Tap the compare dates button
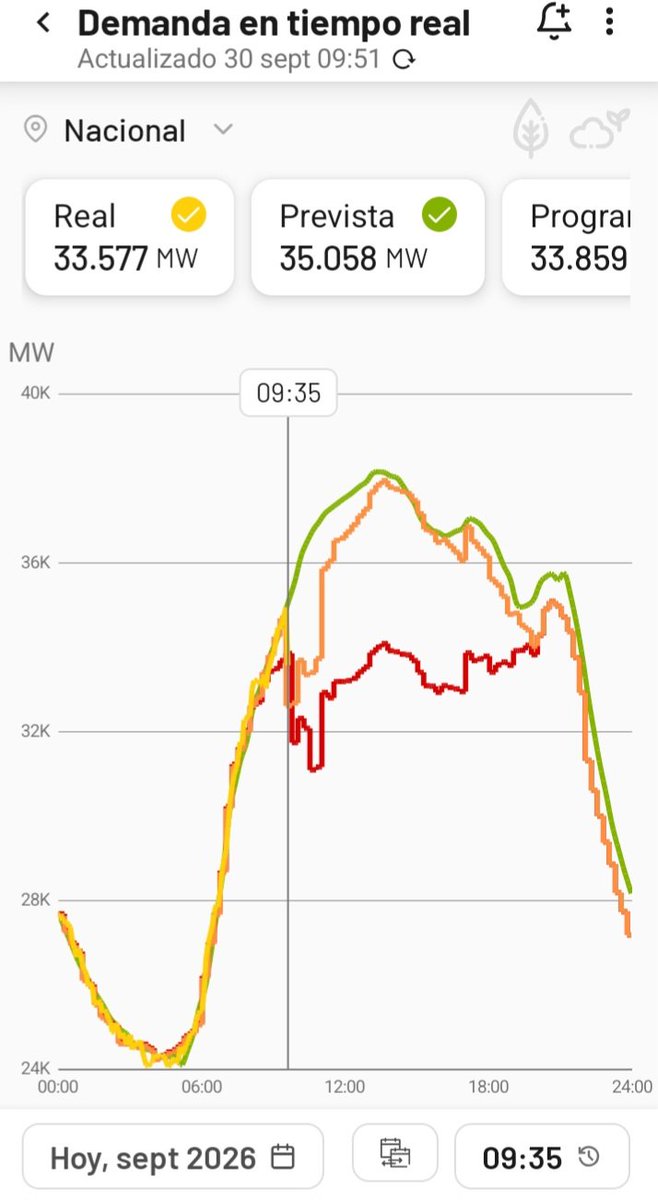The height and width of the screenshot is (1200, 658). (x=395, y=1155)
